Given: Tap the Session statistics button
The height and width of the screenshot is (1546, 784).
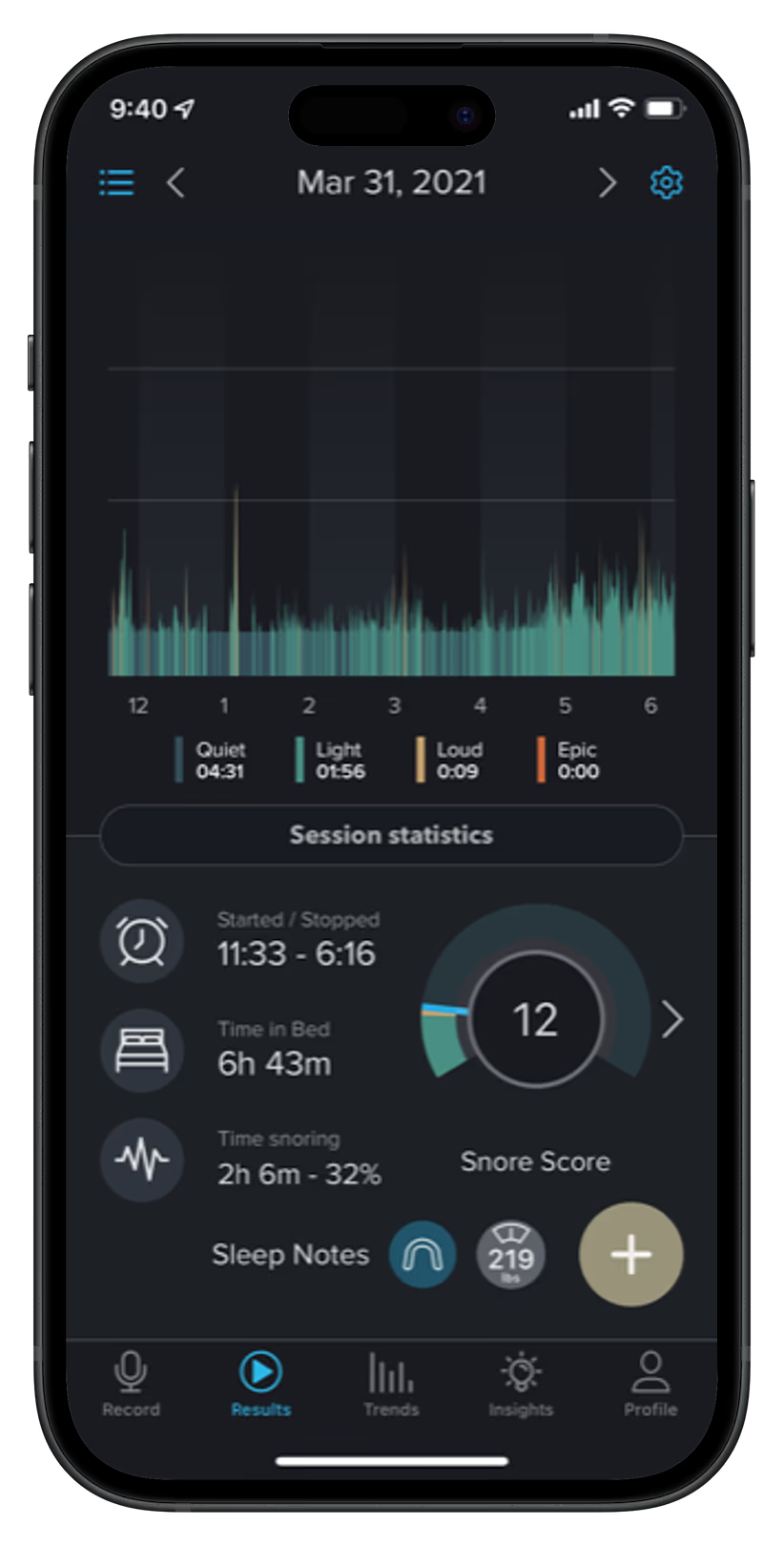Looking at the screenshot, I should (391, 835).
